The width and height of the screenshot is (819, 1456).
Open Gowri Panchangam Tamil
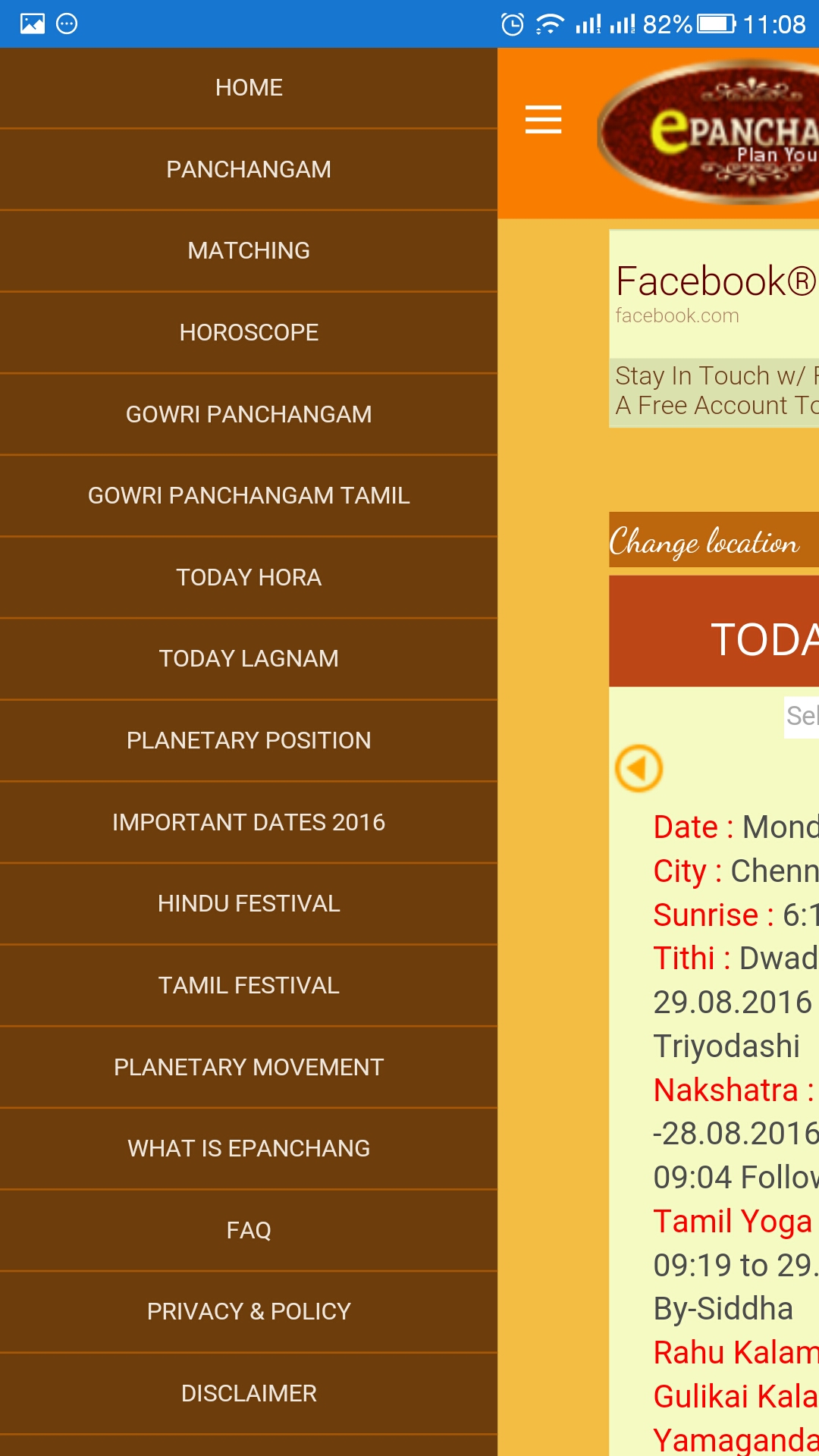(x=249, y=496)
